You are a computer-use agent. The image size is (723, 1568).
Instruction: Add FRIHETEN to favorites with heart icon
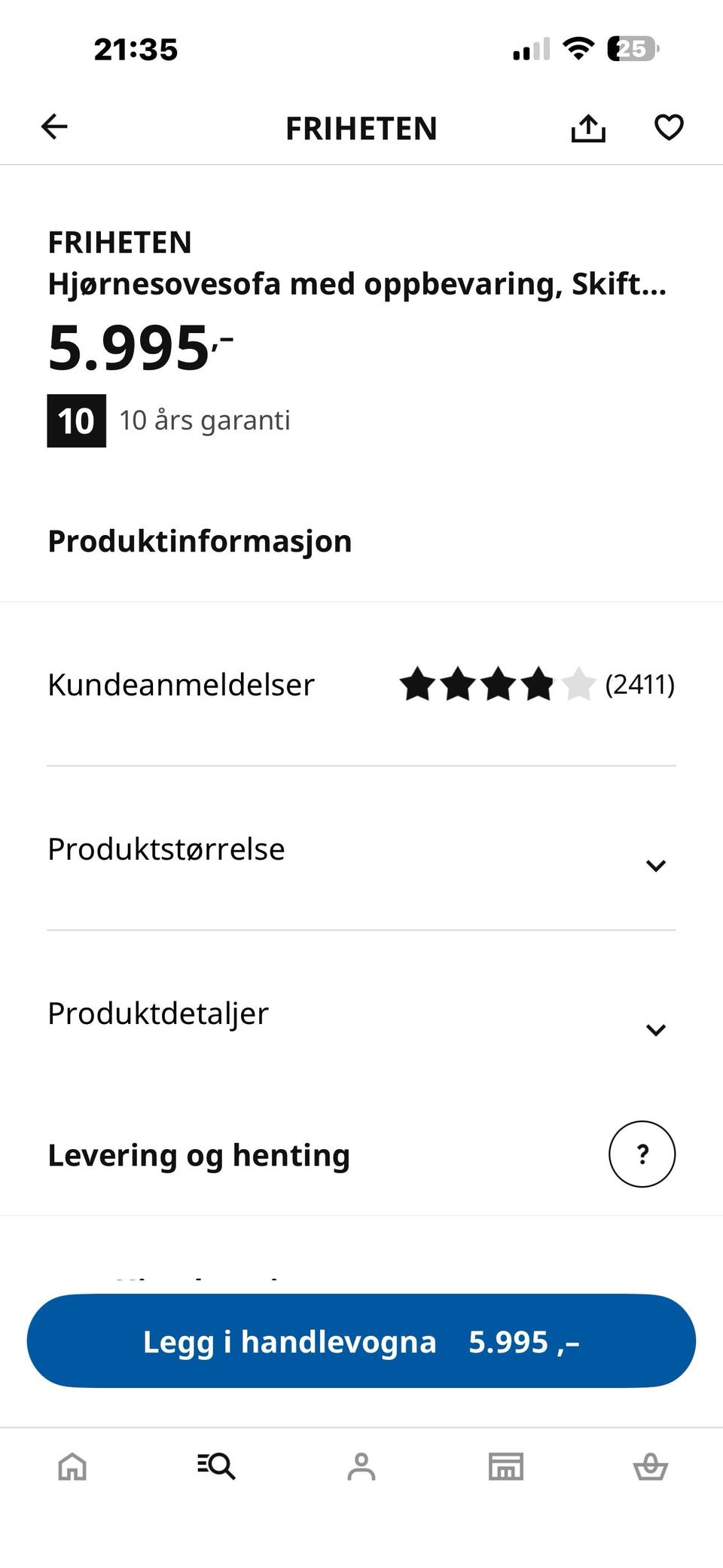tap(669, 127)
